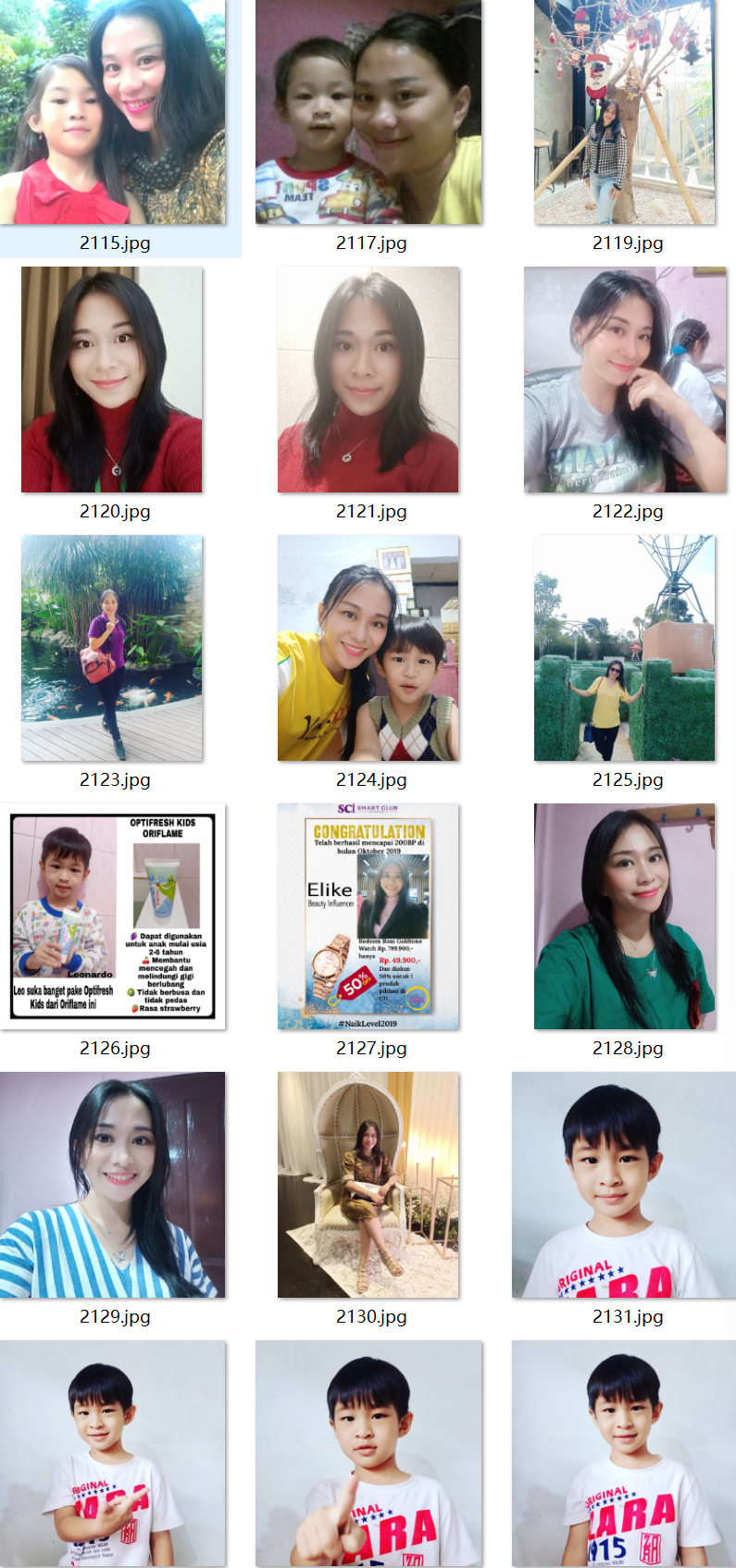The height and width of the screenshot is (1568, 736).
Task: Select the 2127.jpg Congratulation image
Action: [368, 916]
